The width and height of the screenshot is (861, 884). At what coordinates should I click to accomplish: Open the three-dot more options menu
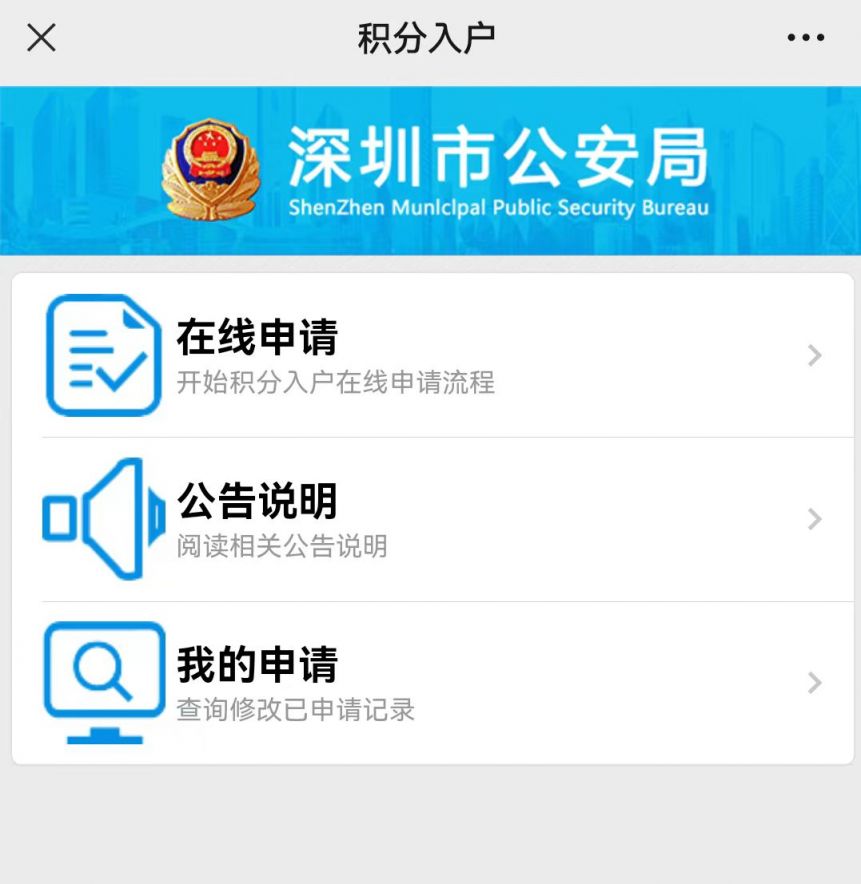point(804,37)
